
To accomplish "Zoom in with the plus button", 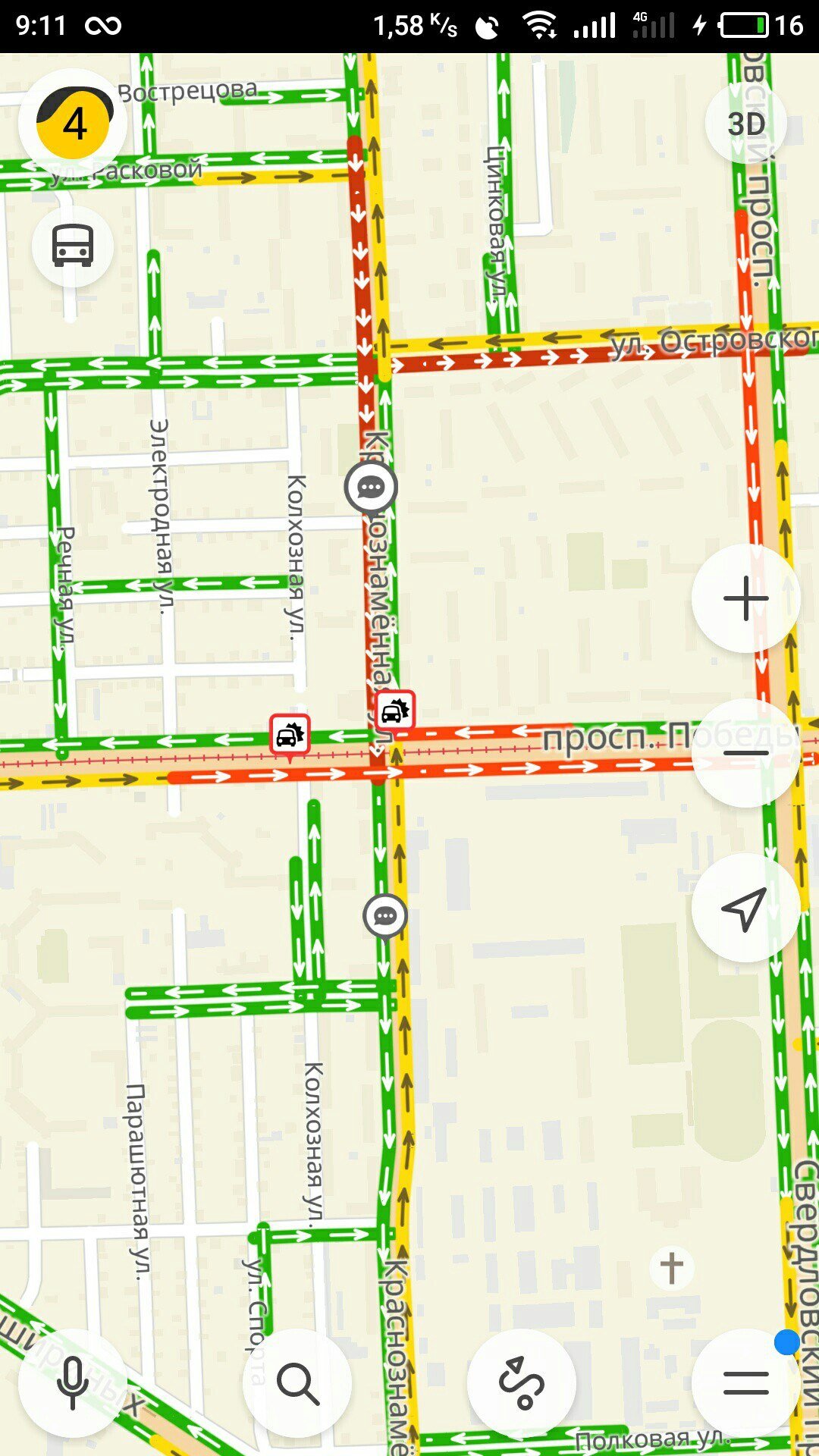I will click(745, 598).
